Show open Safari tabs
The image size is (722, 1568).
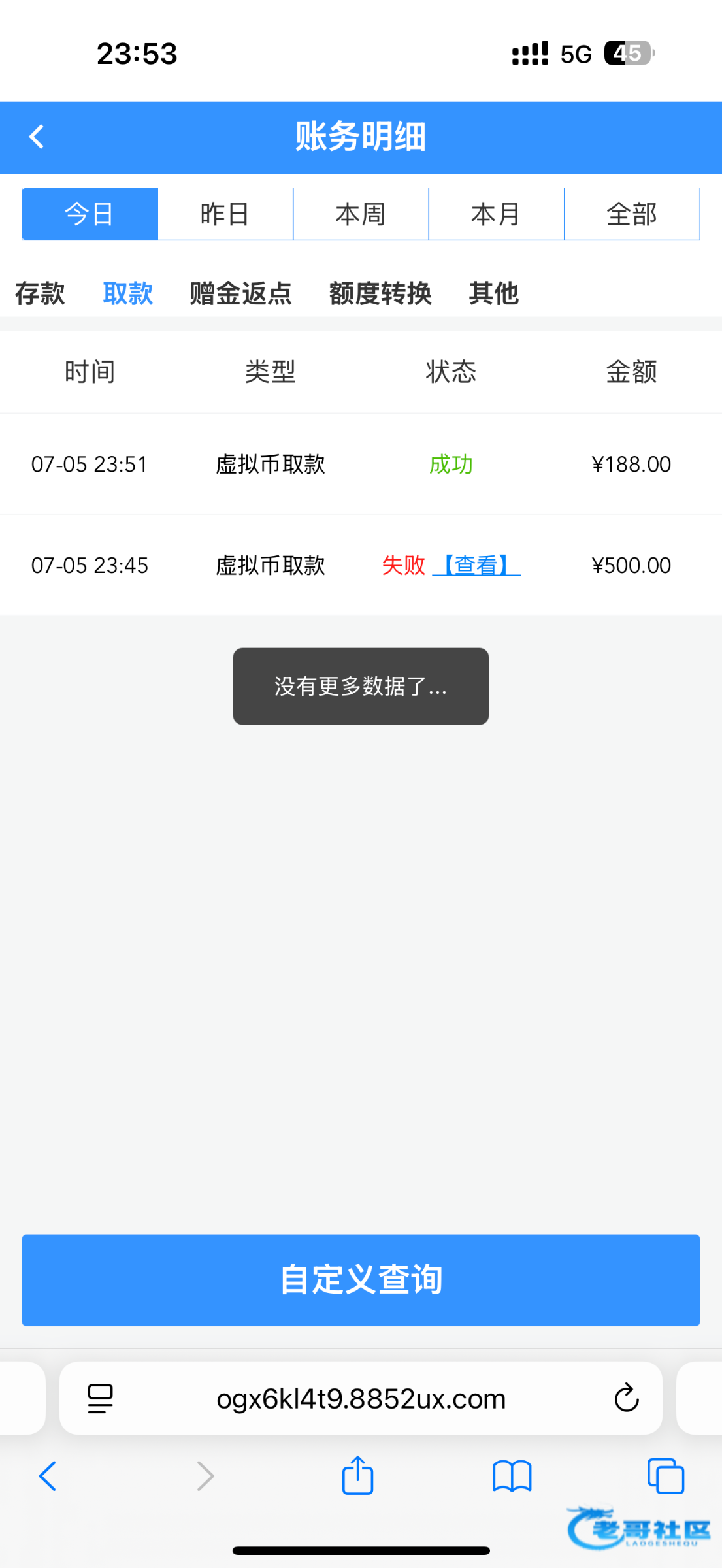click(665, 1476)
